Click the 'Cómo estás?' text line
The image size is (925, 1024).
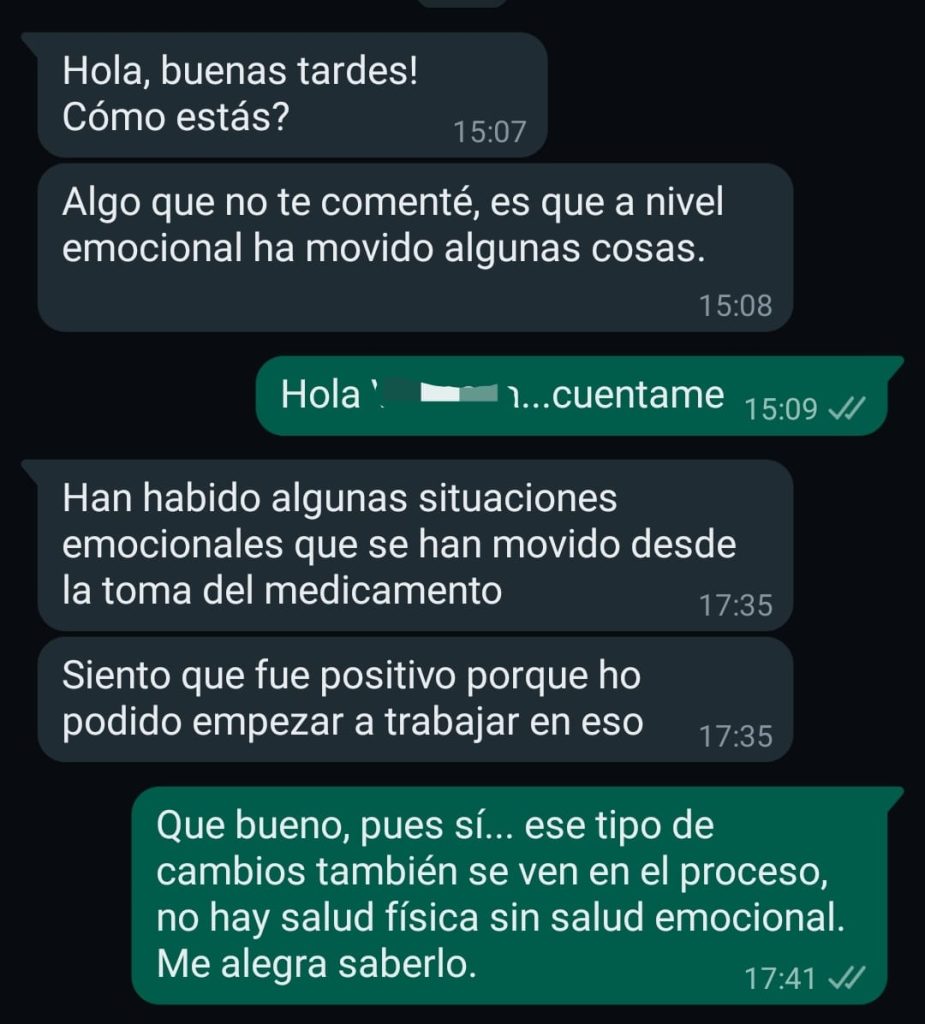(176, 117)
